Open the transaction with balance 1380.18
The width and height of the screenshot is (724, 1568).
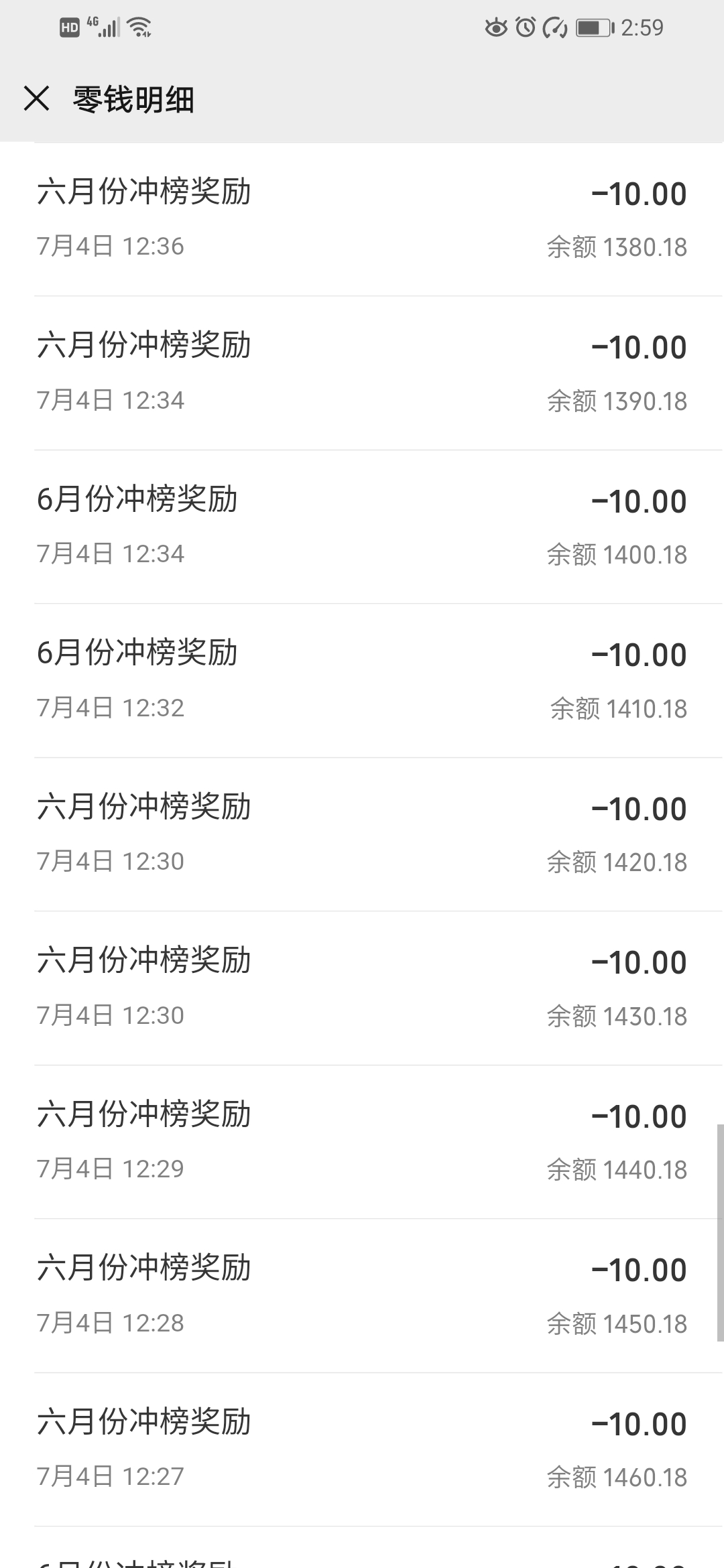(362, 219)
